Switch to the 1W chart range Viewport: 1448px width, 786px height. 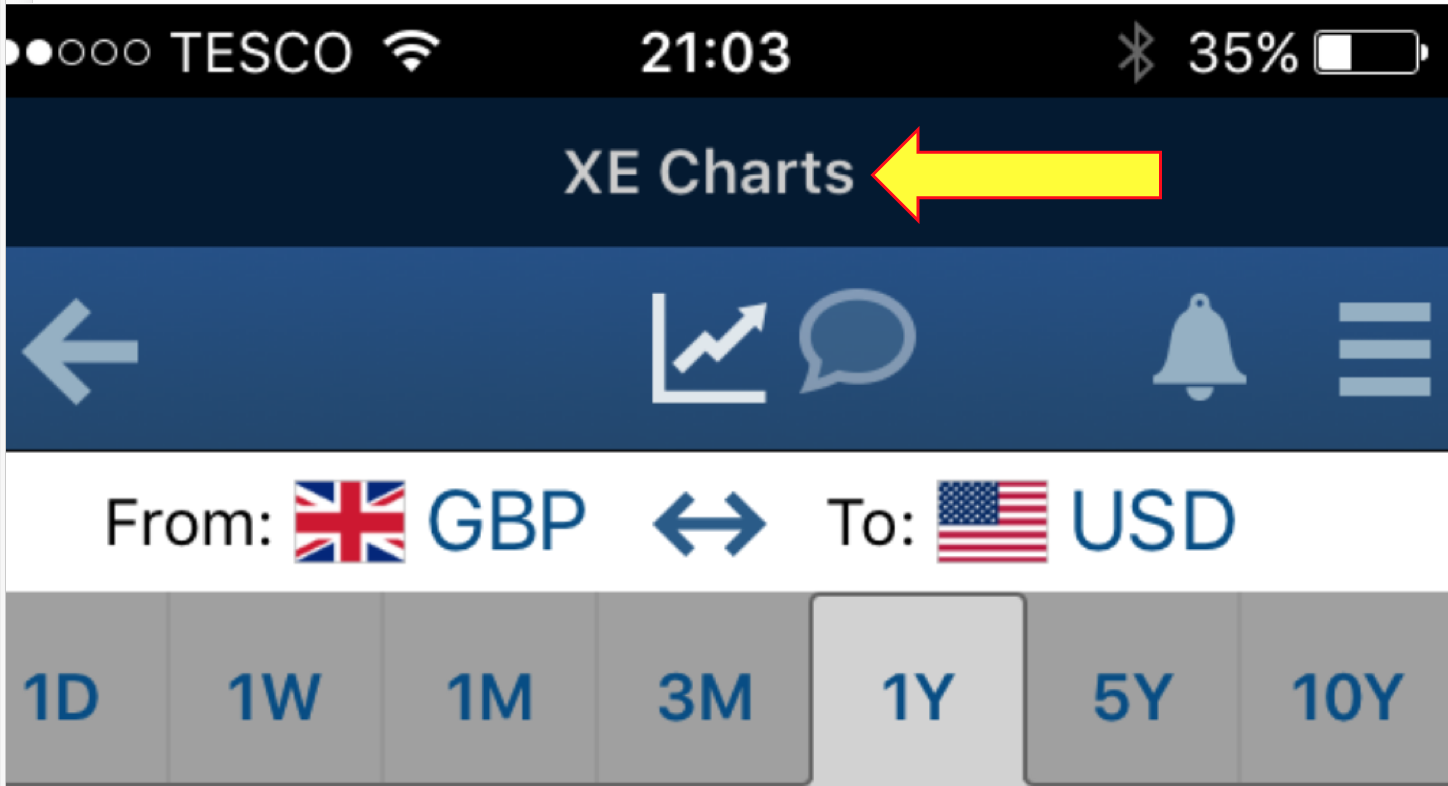pos(274,696)
